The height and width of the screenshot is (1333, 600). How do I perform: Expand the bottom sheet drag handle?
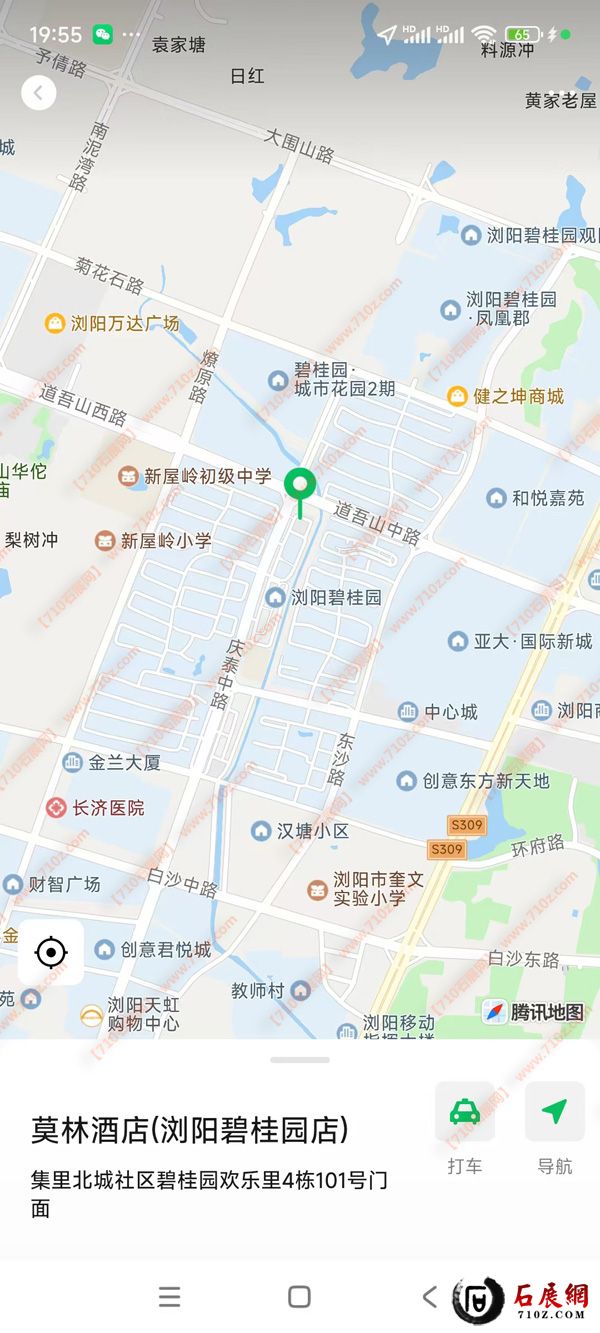(300, 1060)
